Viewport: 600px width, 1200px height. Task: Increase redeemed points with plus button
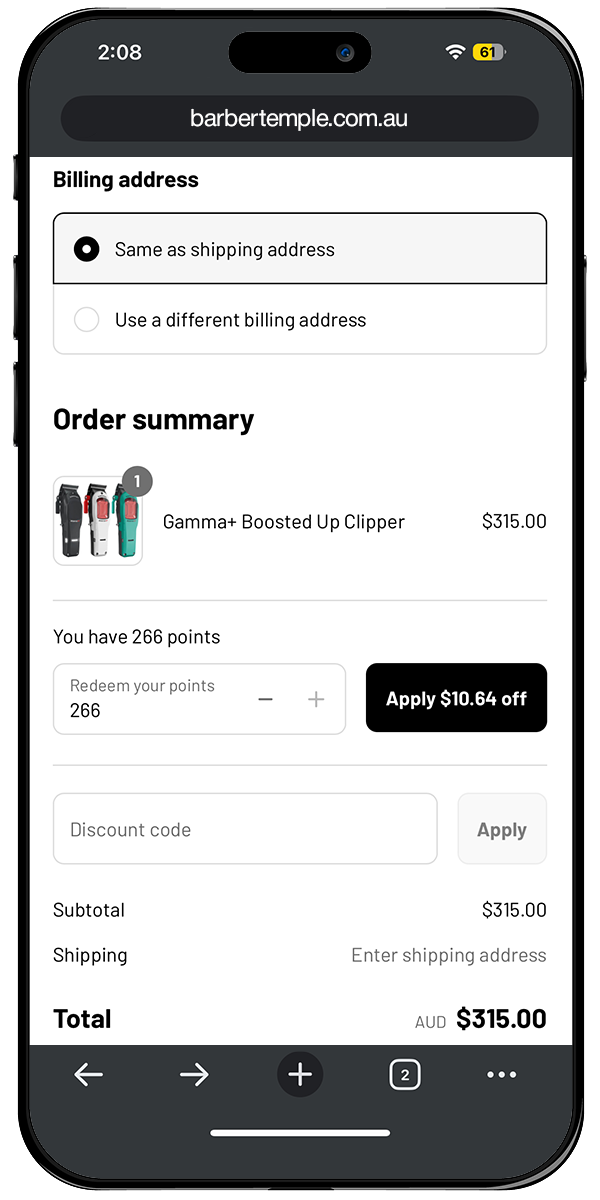click(316, 699)
